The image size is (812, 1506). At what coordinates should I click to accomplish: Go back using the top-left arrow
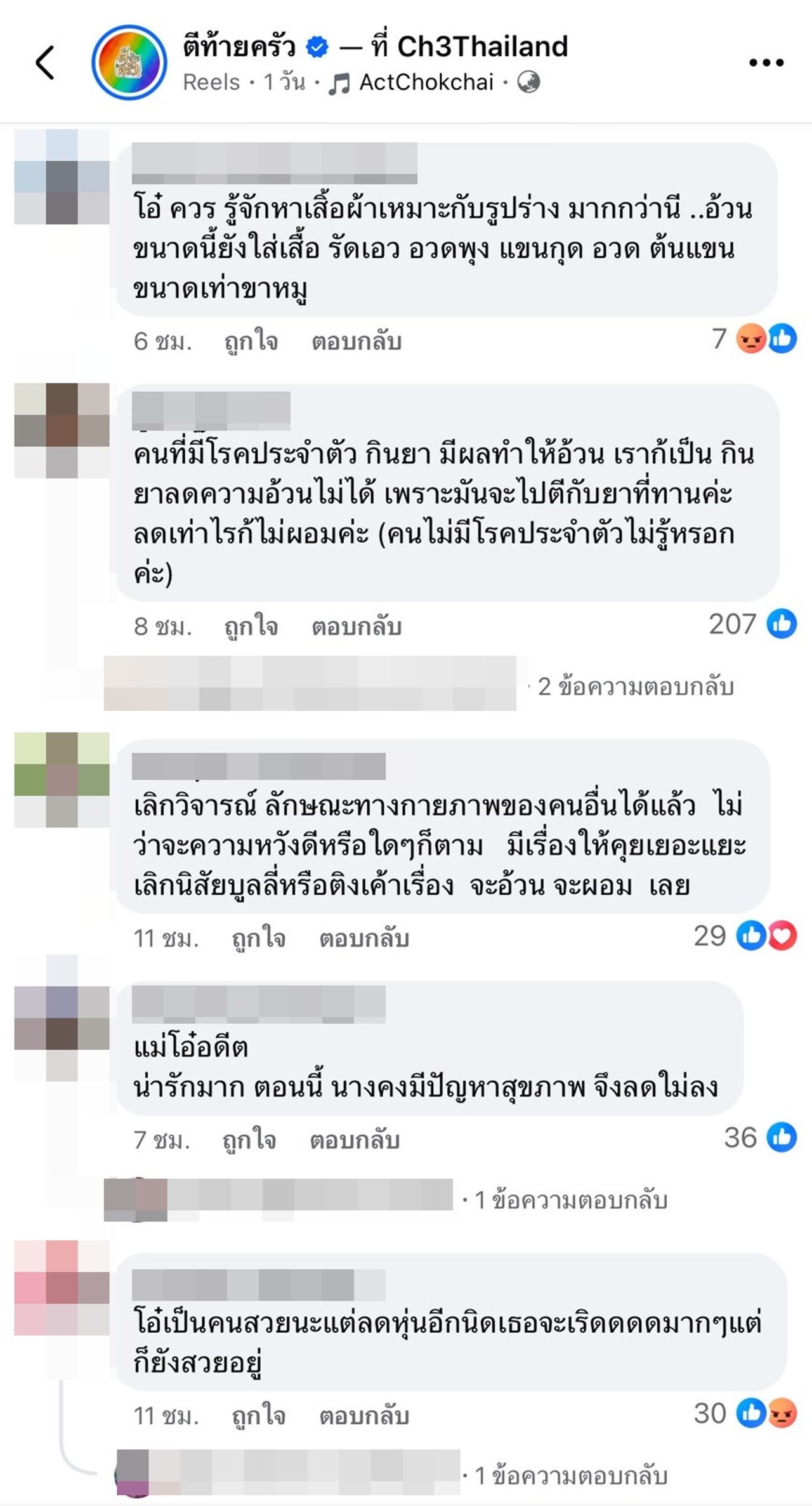pos(45,62)
